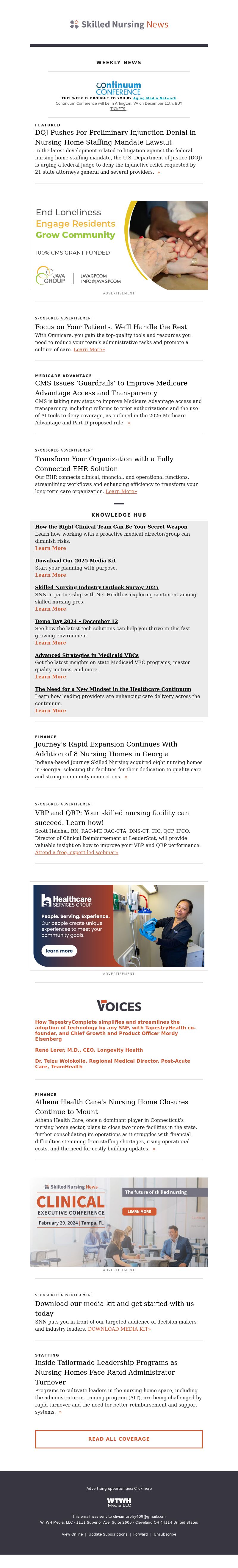Open the Aging Media Network link
Viewport: 238px width, 1568px height.
[x=155, y=98]
